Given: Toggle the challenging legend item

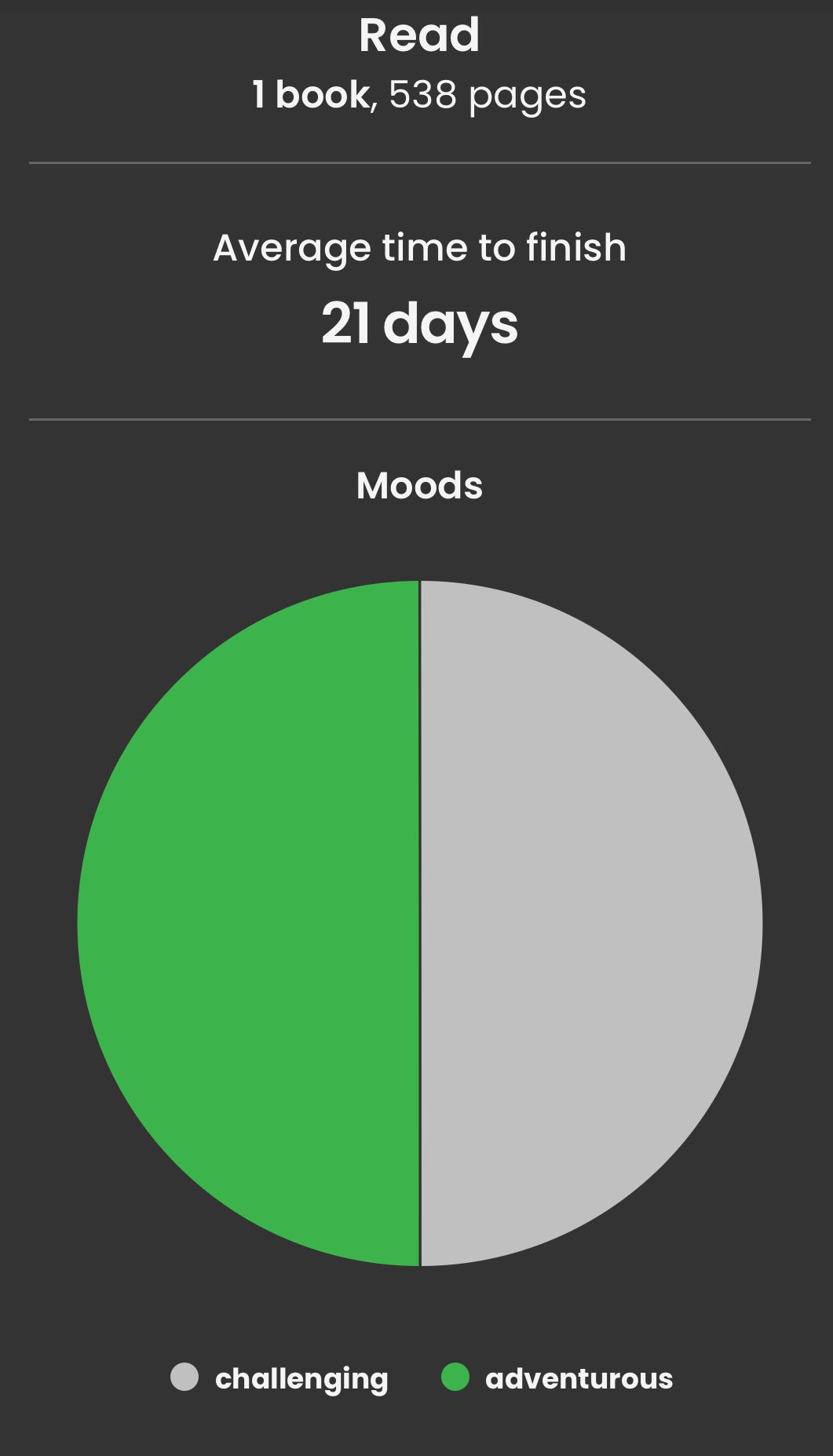Looking at the screenshot, I should pos(280,1378).
